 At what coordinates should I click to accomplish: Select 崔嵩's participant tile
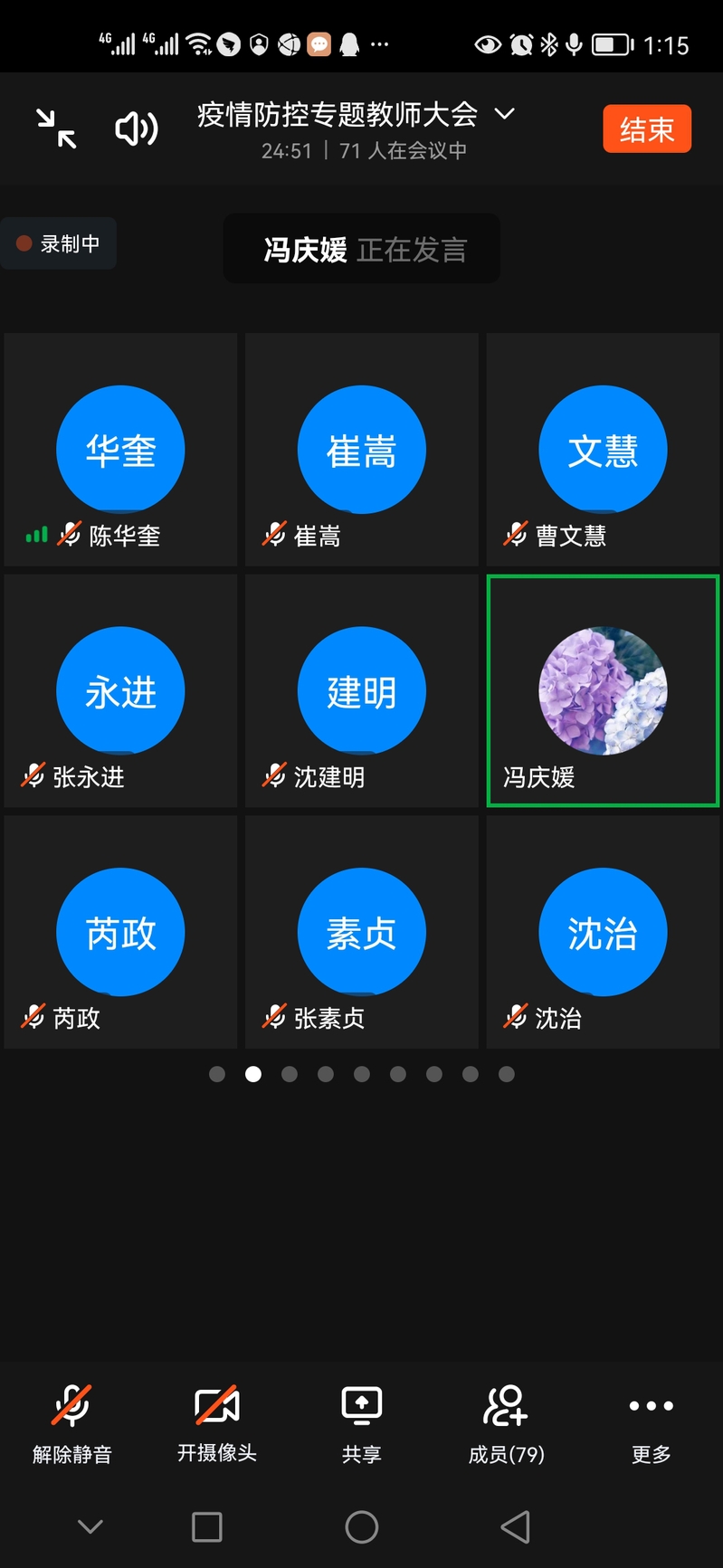(x=361, y=450)
